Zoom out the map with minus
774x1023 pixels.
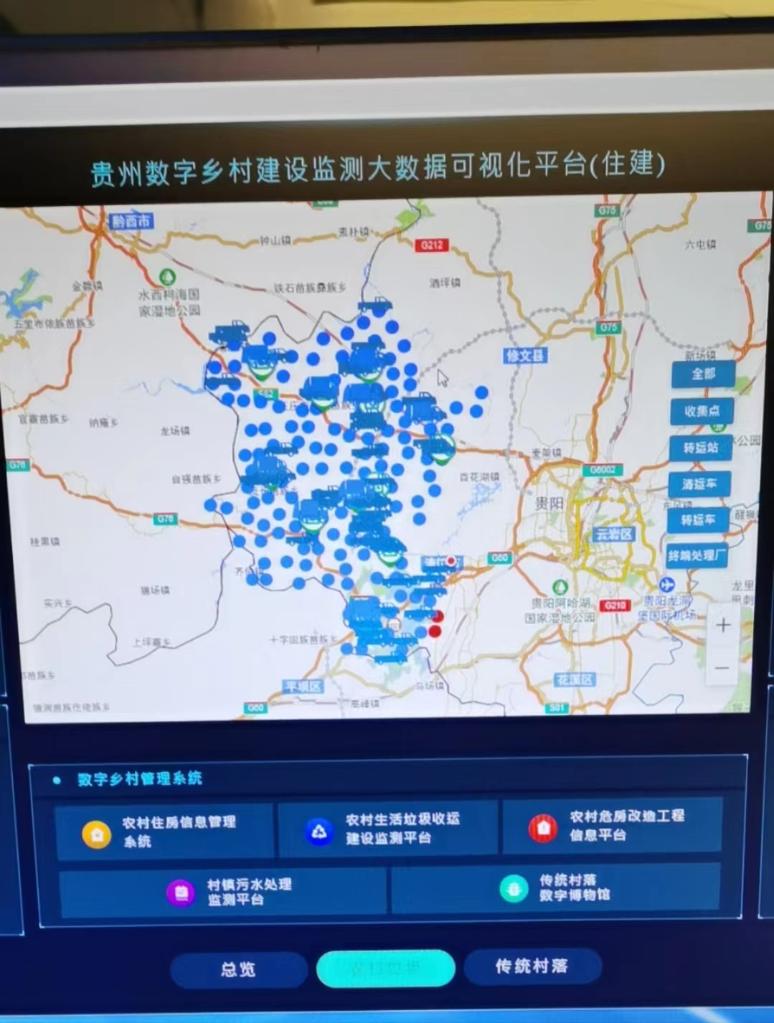click(722, 667)
